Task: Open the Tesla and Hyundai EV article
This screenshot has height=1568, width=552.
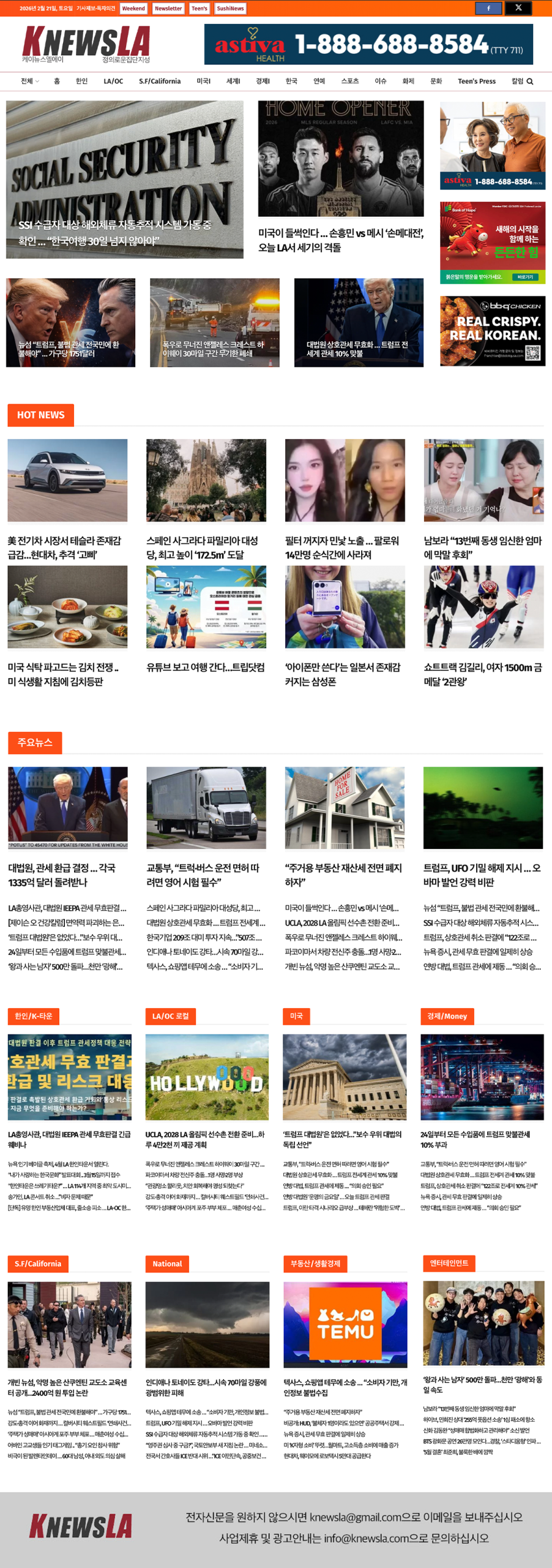Action: 67,547
